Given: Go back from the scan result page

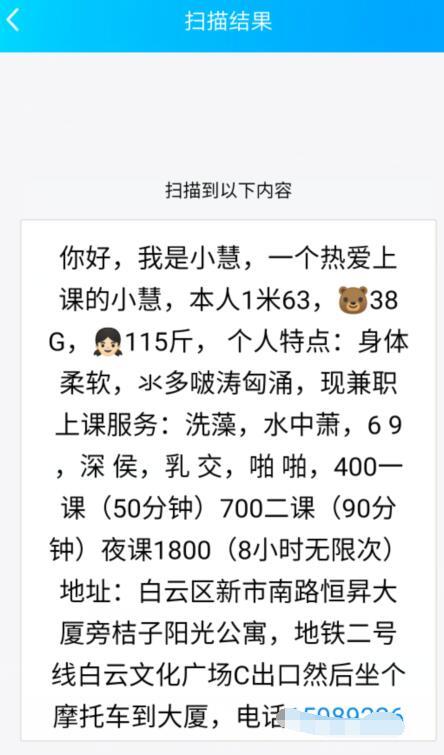Looking at the screenshot, I should tap(13, 21).
